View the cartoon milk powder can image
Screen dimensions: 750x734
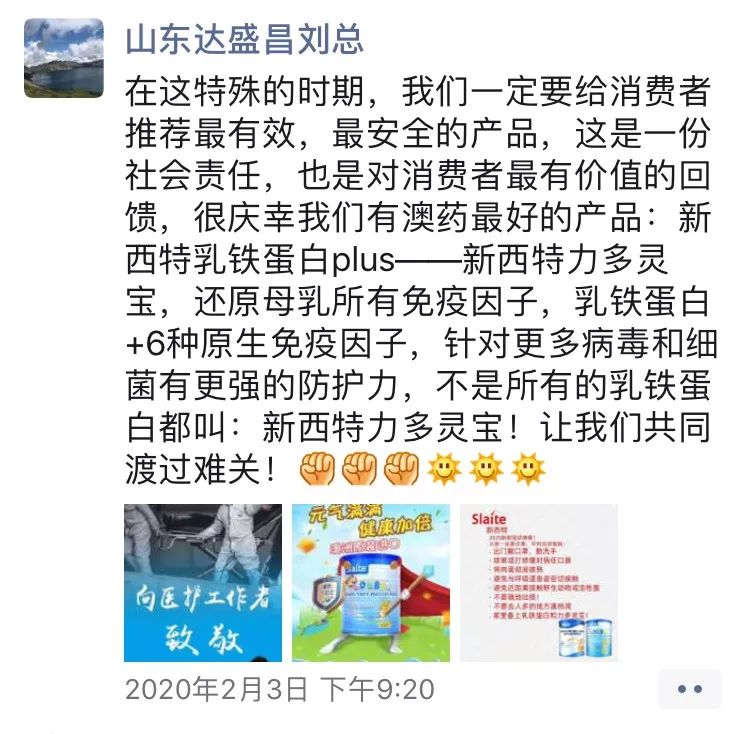pos(371,583)
